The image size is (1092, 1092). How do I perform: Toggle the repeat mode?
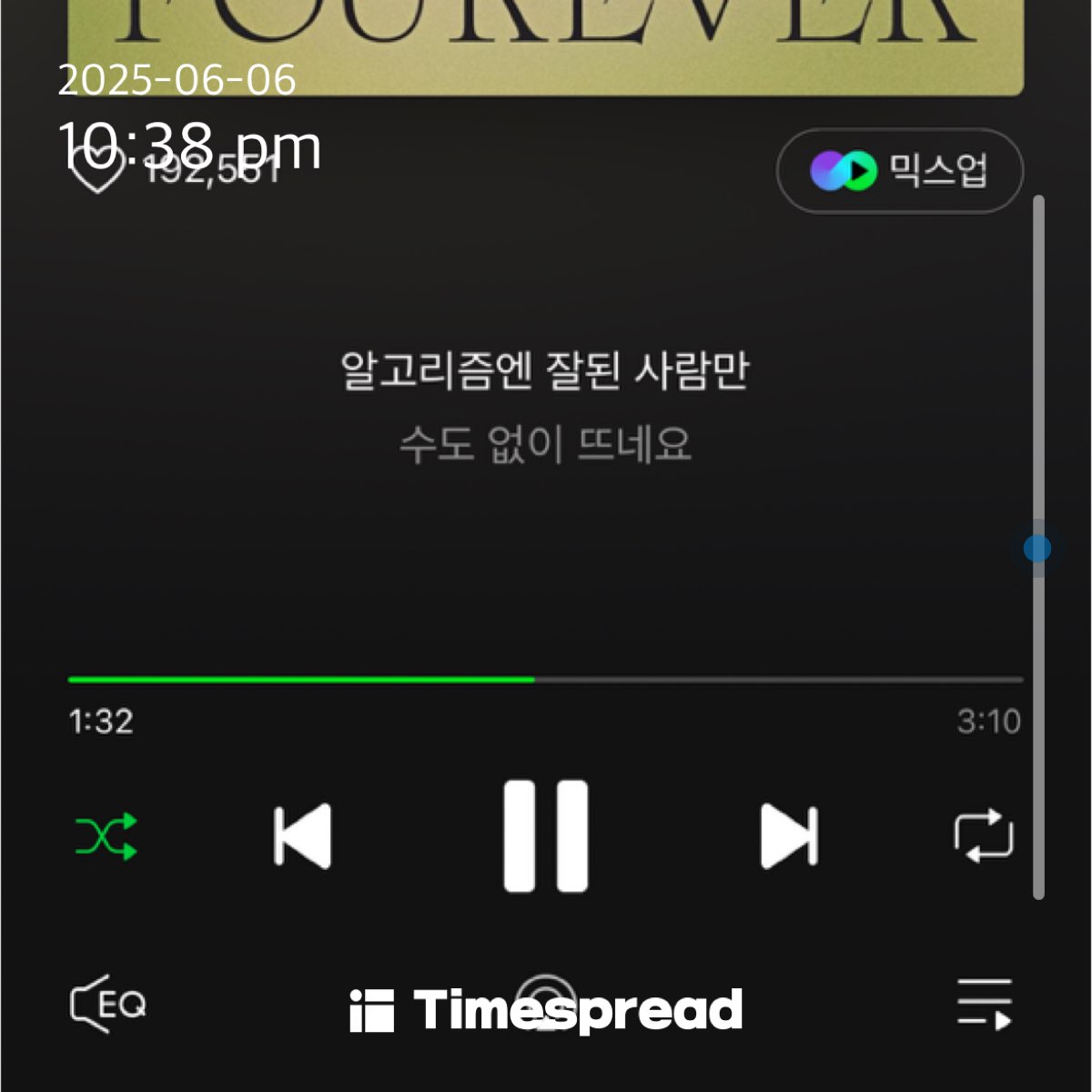pyautogui.click(x=984, y=835)
